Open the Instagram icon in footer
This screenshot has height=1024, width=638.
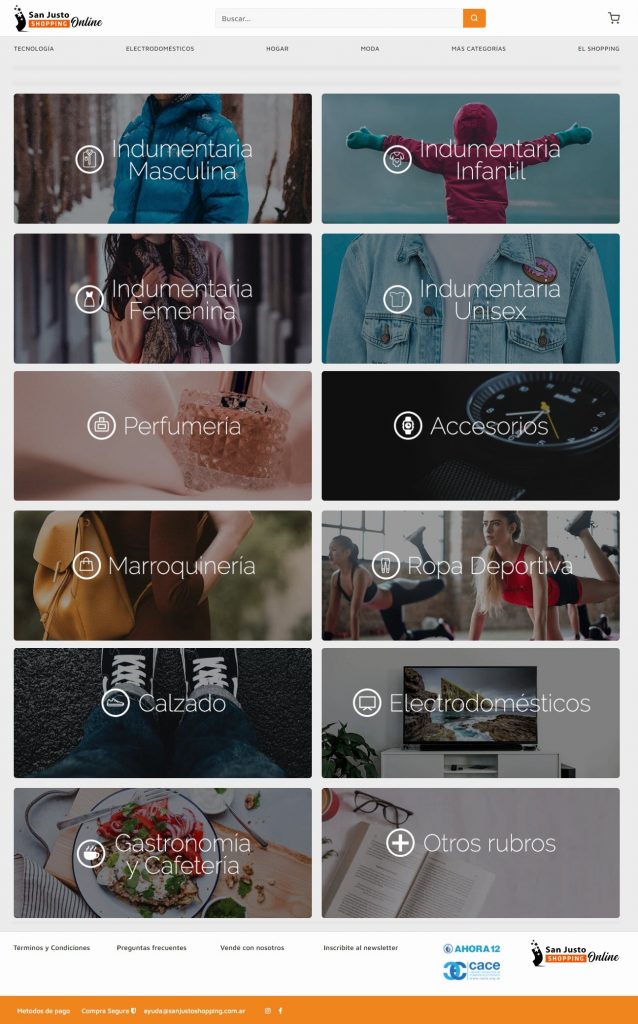coord(268,1011)
